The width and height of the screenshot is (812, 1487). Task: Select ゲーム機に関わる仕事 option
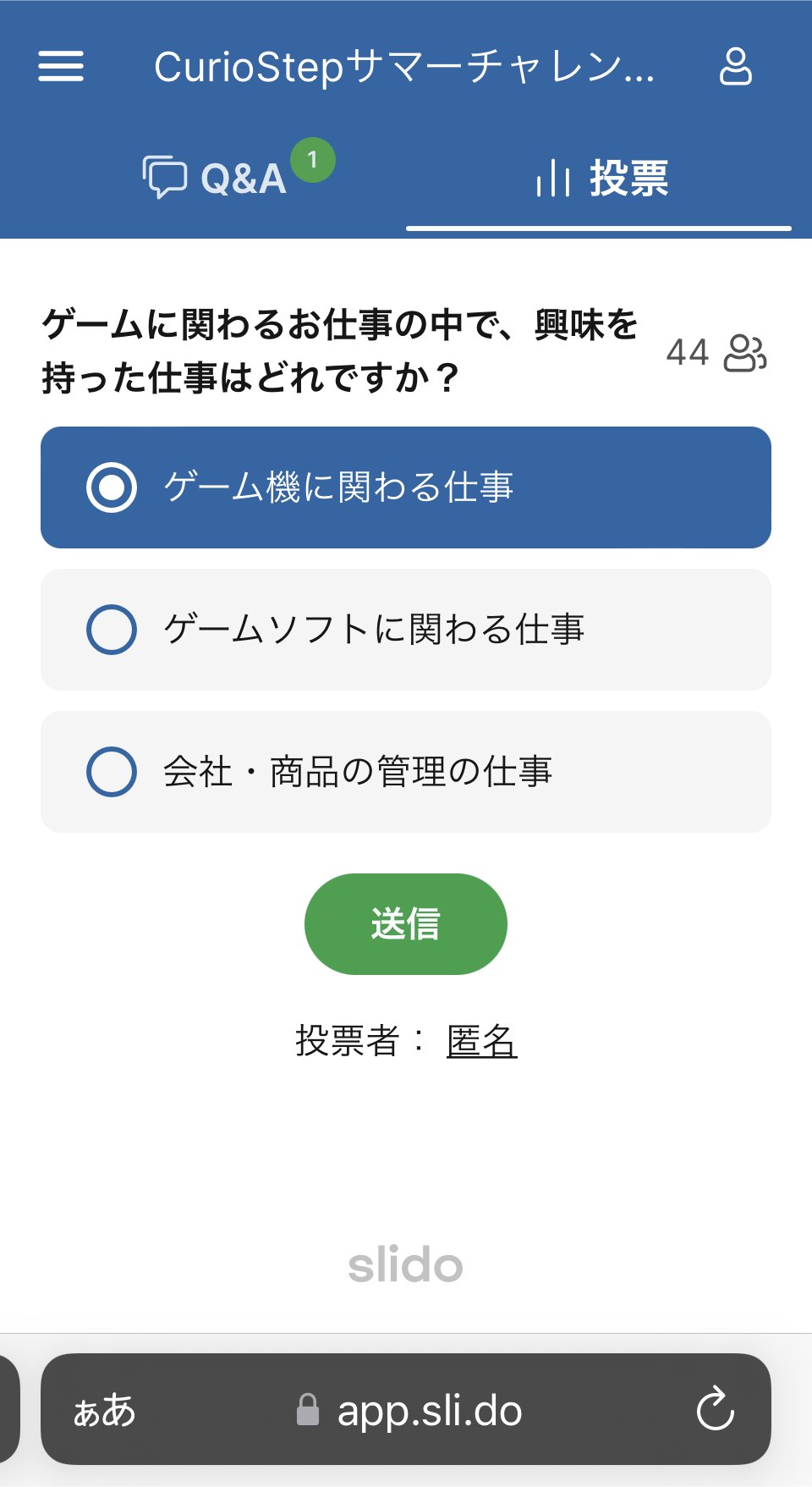[x=406, y=487]
